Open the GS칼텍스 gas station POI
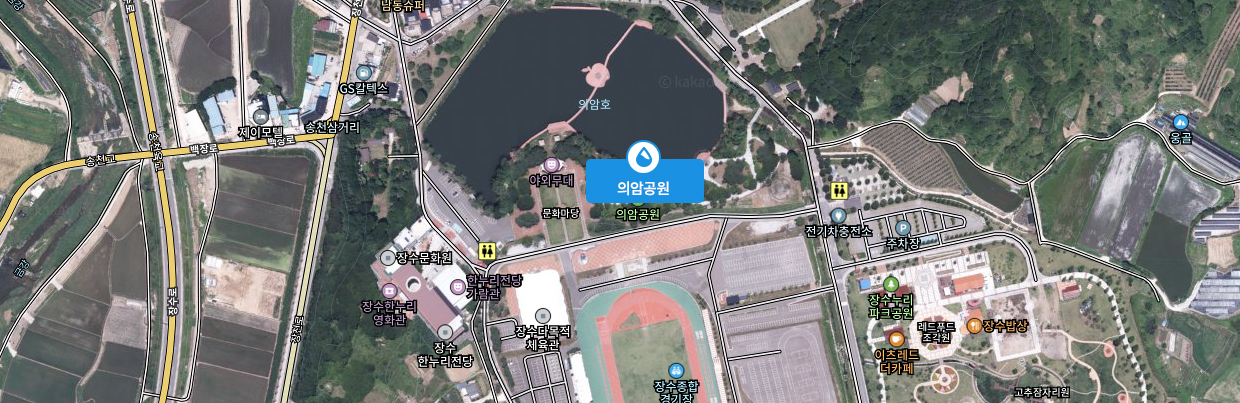The height and width of the screenshot is (403, 1240). (364, 73)
